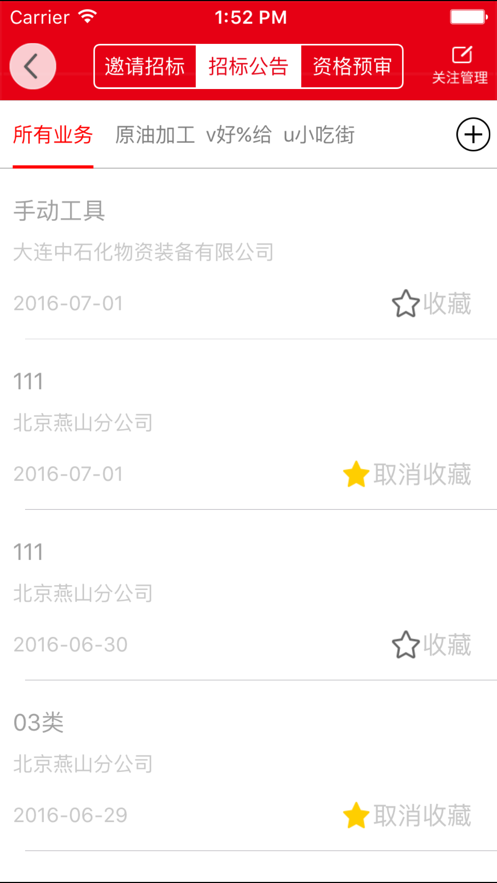Switch to the 邀请招标 segment
This screenshot has width=497, height=883.
pos(145,66)
